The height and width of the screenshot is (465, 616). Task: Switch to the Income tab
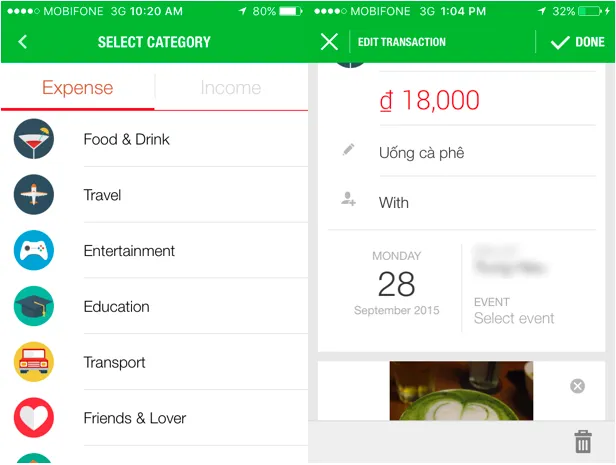click(x=230, y=88)
